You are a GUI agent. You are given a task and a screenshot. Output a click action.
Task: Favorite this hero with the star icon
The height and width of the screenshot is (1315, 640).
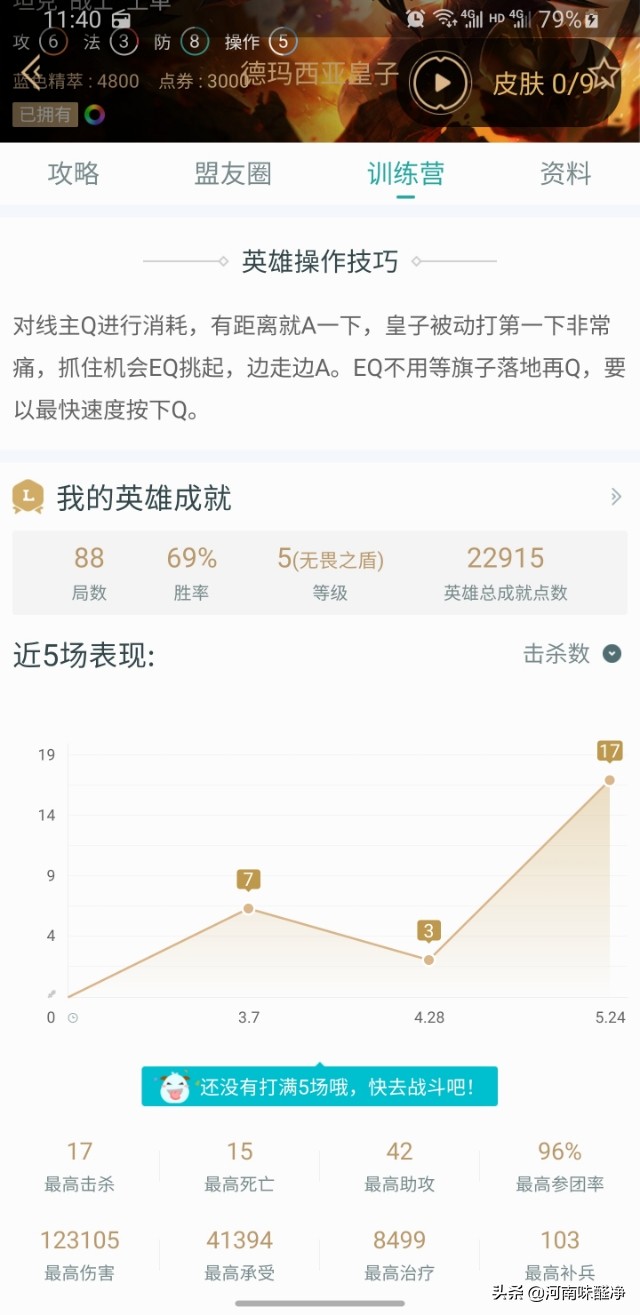pos(604,72)
